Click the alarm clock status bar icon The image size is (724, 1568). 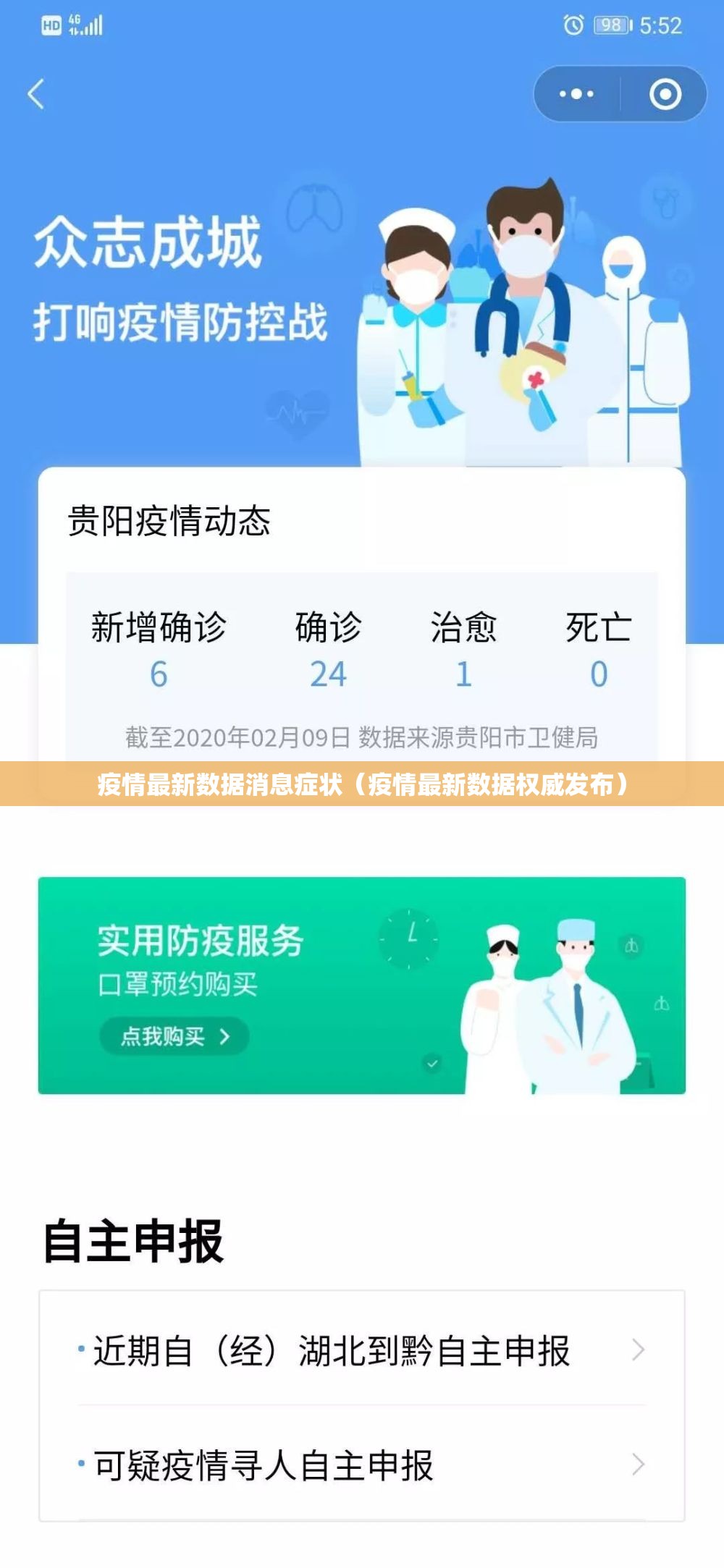pyautogui.click(x=574, y=24)
